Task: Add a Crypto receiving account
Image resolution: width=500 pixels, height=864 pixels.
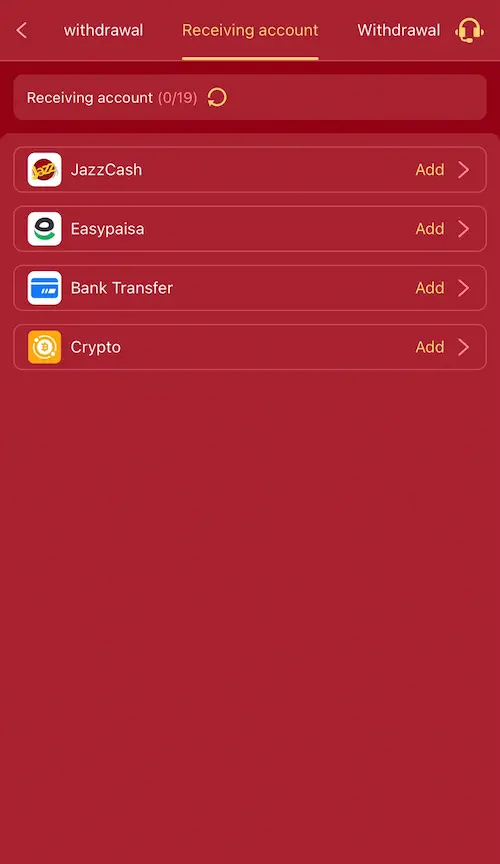Action: pyautogui.click(x=250, y=347)
